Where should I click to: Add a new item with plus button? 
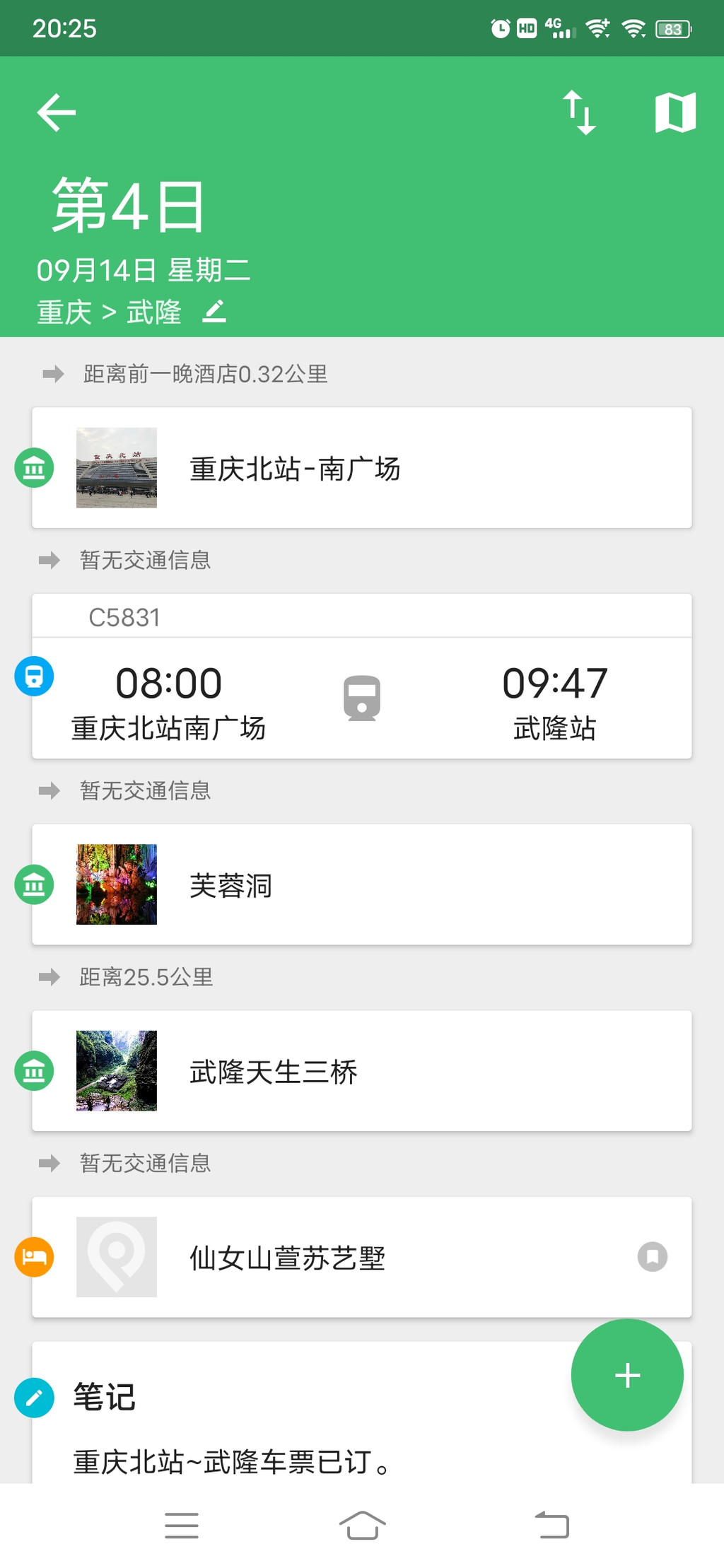point(627,1375)
